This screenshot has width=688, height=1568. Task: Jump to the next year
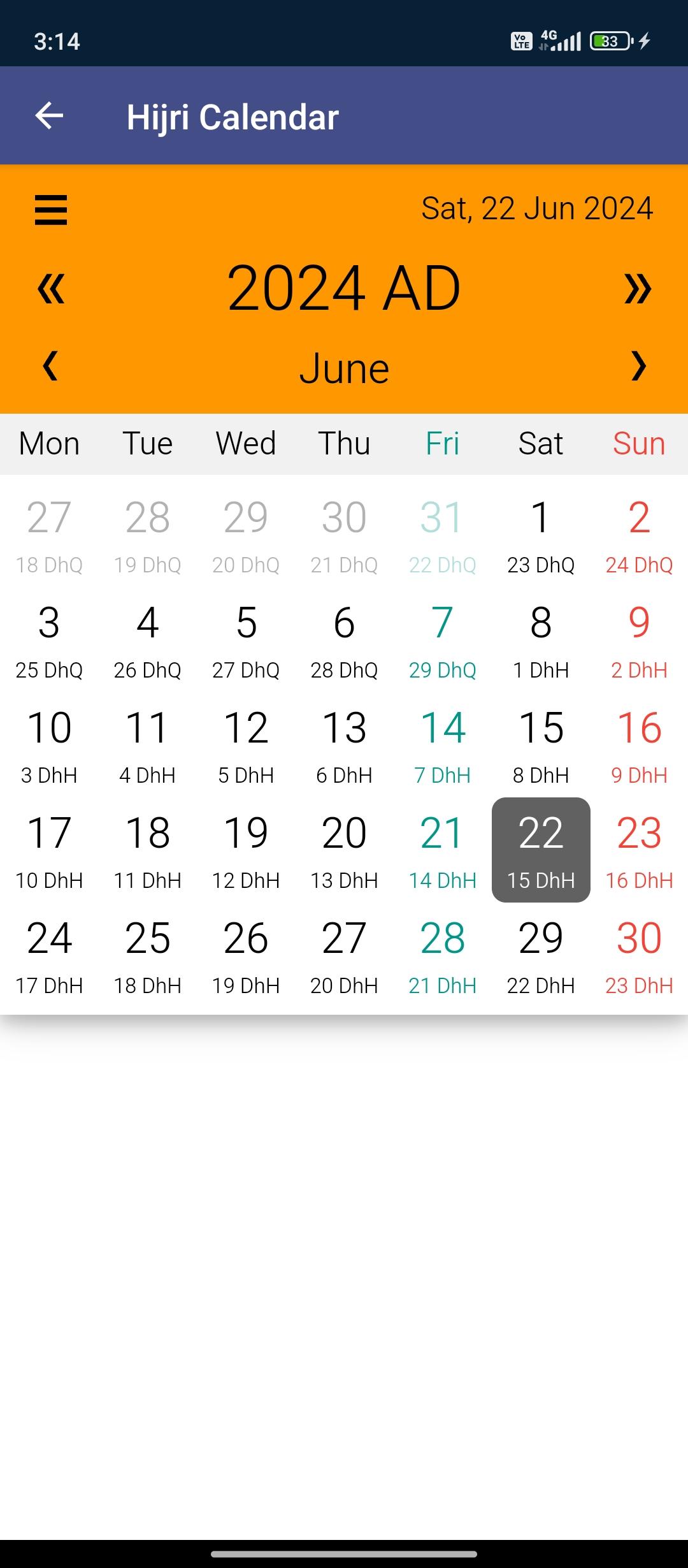coord(638,287)
